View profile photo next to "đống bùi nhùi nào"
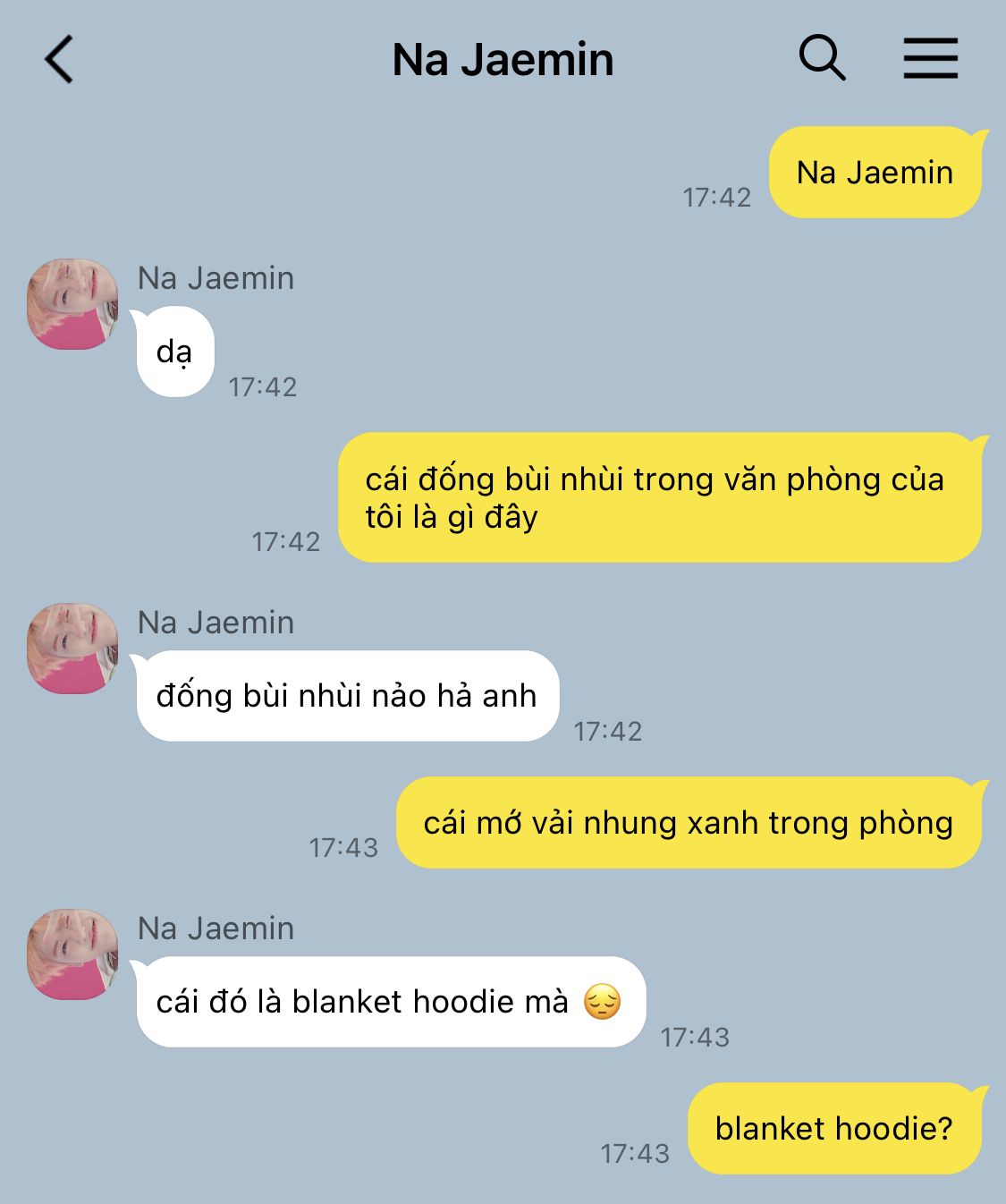Viewport: 1006px width, 1204px height. pyautogui.click(x=72, y=649)
